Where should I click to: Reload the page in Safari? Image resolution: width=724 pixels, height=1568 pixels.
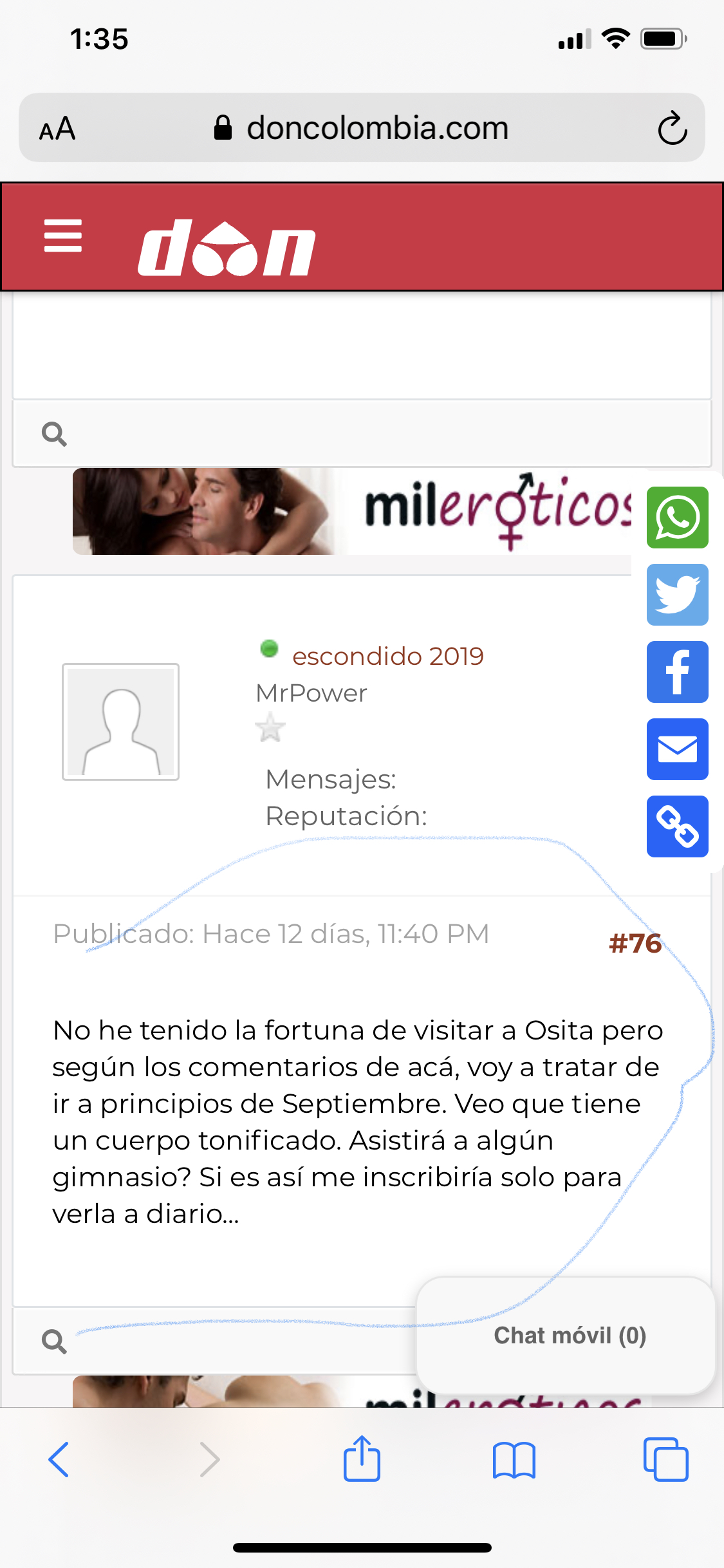click(x=672, y=128)
